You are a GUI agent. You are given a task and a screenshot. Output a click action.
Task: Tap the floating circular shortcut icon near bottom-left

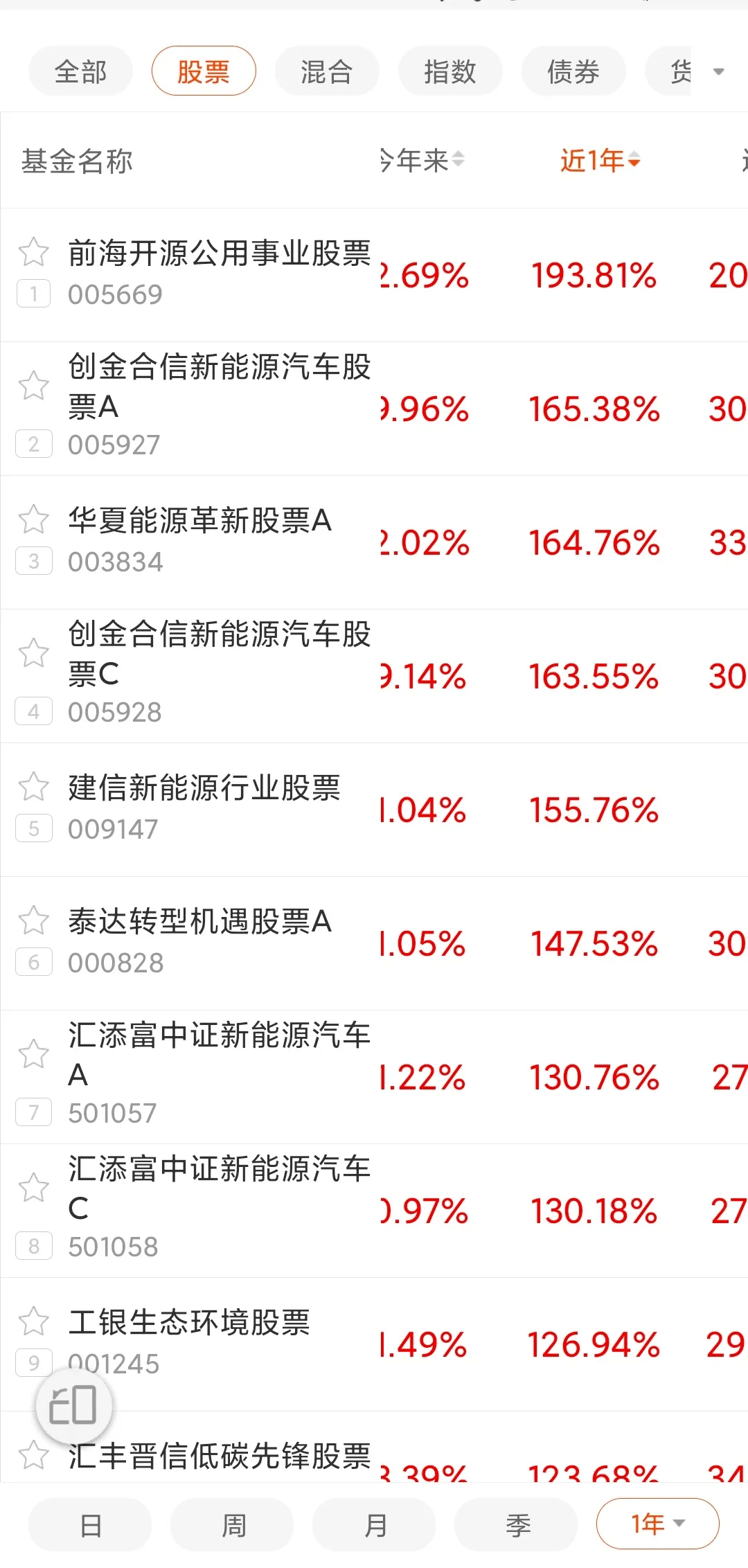(73, 1405)
